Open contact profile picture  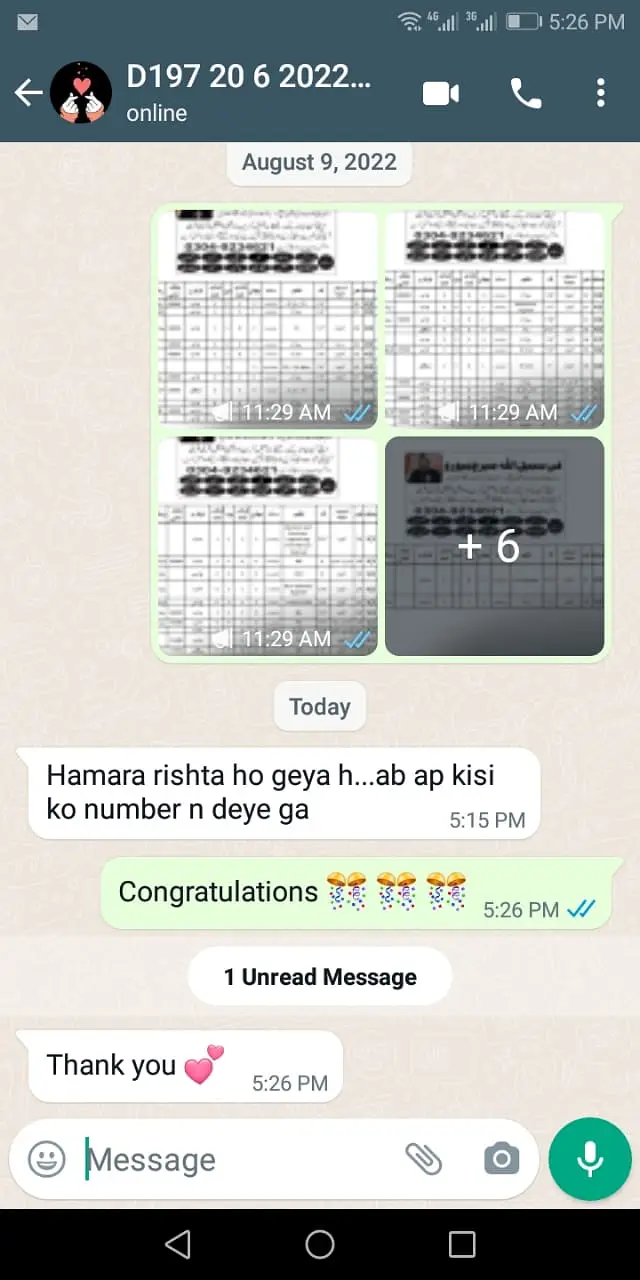[81, 93]
